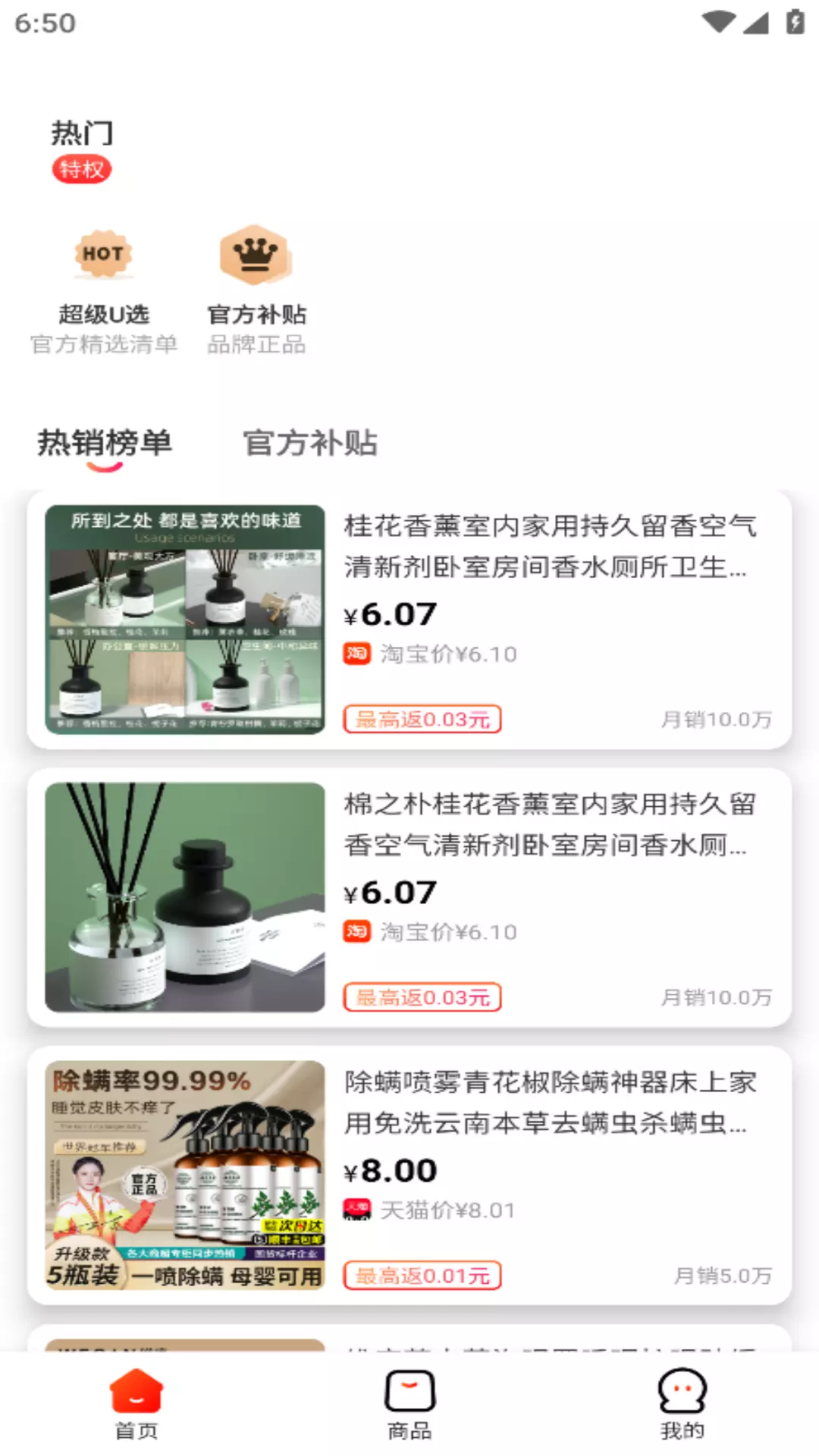Screen dimensions: 819x1456
Task: Open the 桂花香薰室内家用 product card
Action: click(x=409, y=620)
